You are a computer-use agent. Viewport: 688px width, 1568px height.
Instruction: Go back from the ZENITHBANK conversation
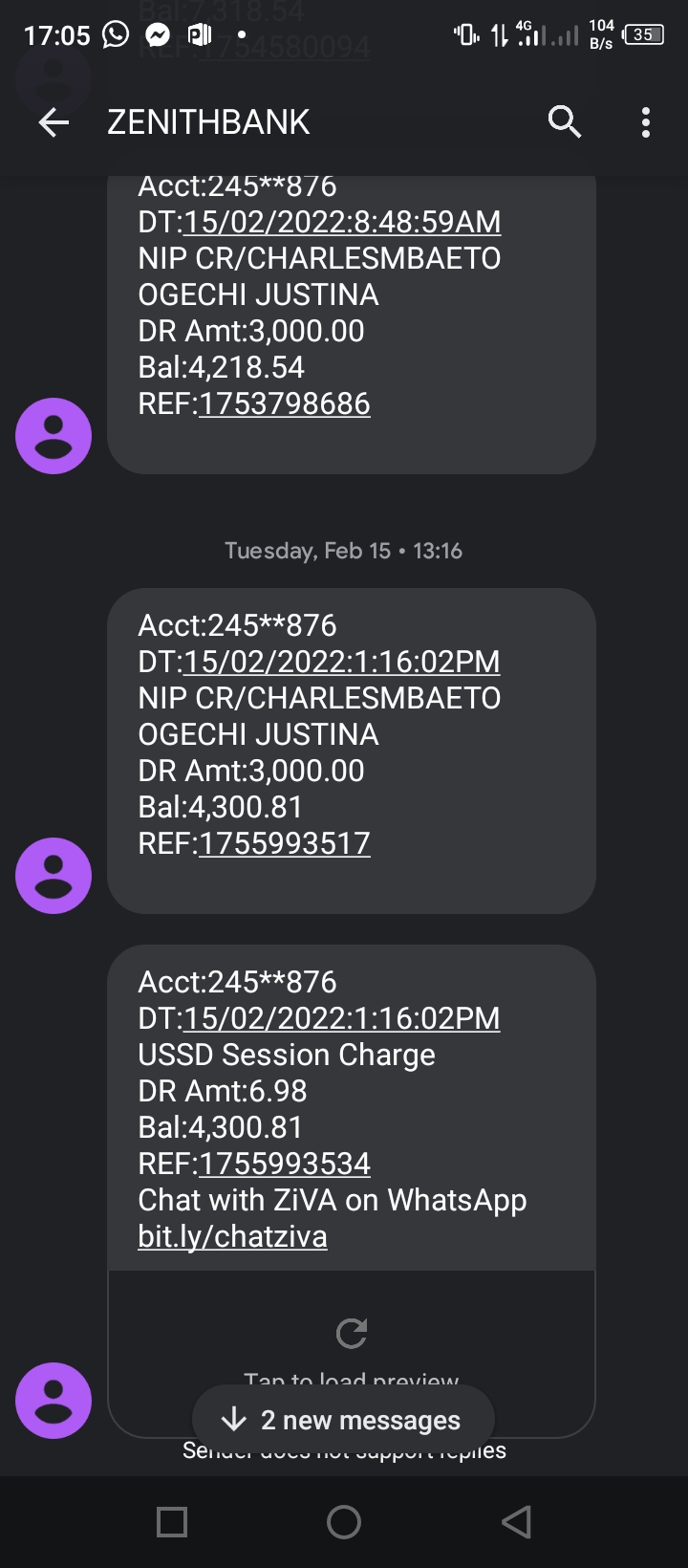(x=54, y=122)
